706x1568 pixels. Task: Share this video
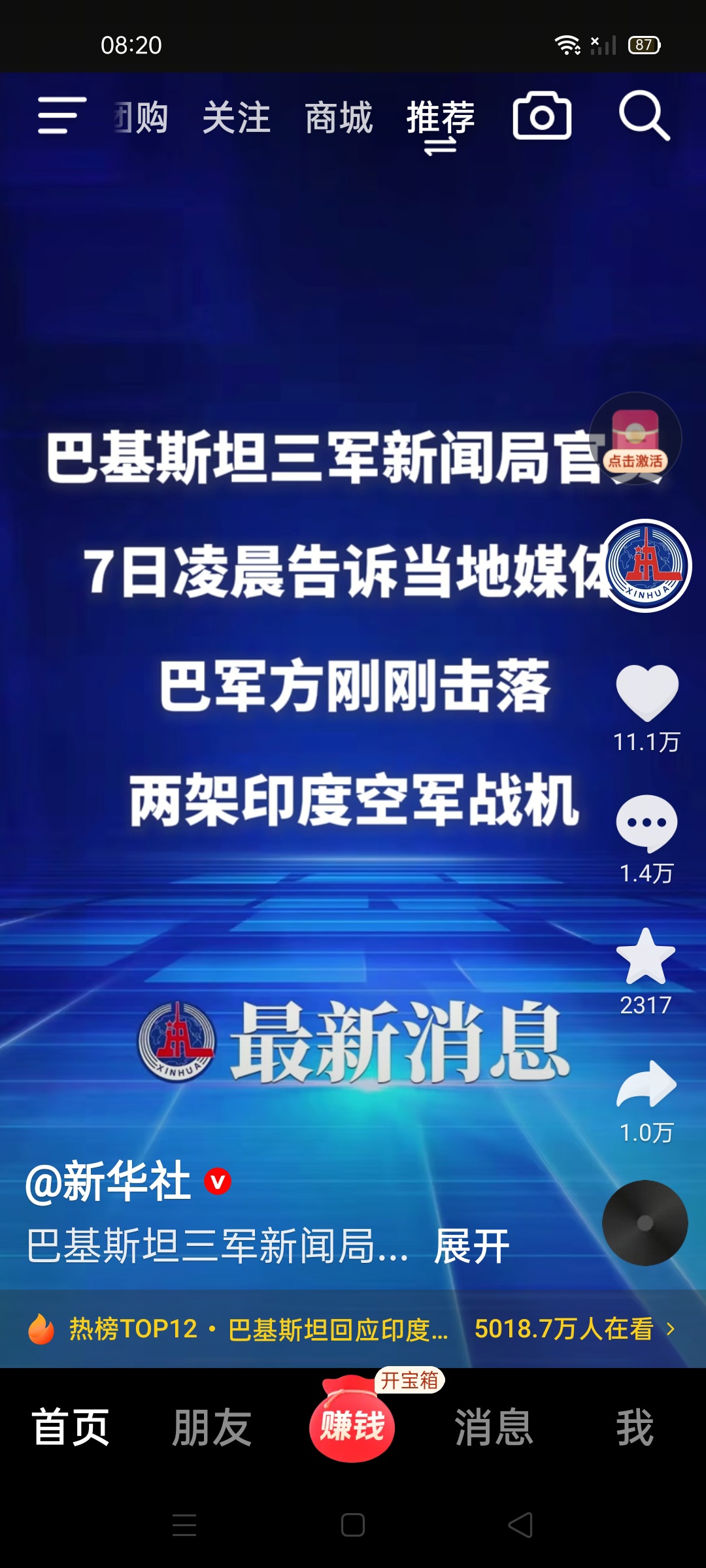click(x=647, y=1085)
